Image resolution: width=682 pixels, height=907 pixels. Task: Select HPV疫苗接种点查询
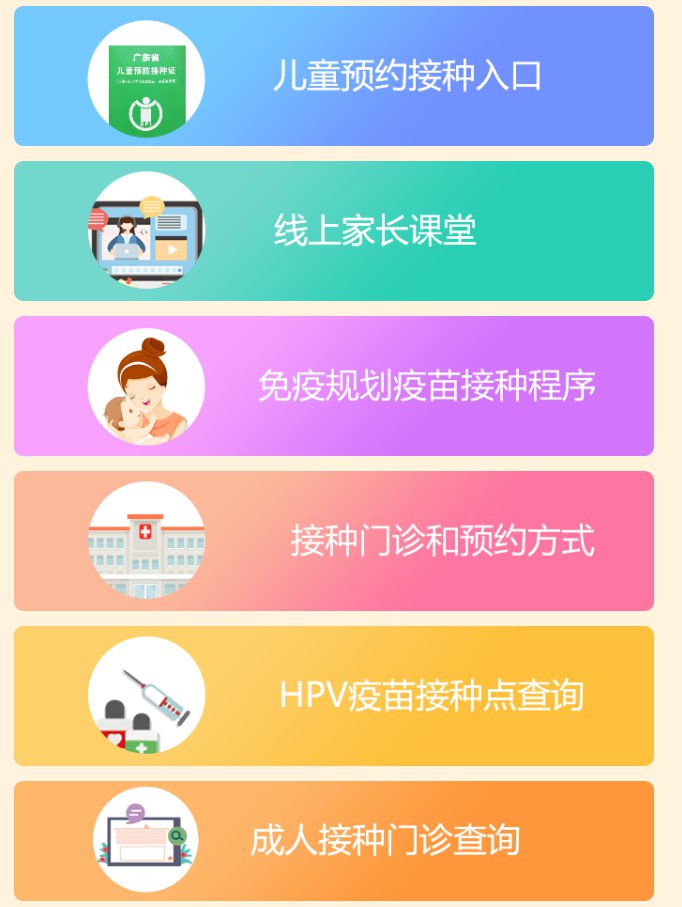click(430, 696)
